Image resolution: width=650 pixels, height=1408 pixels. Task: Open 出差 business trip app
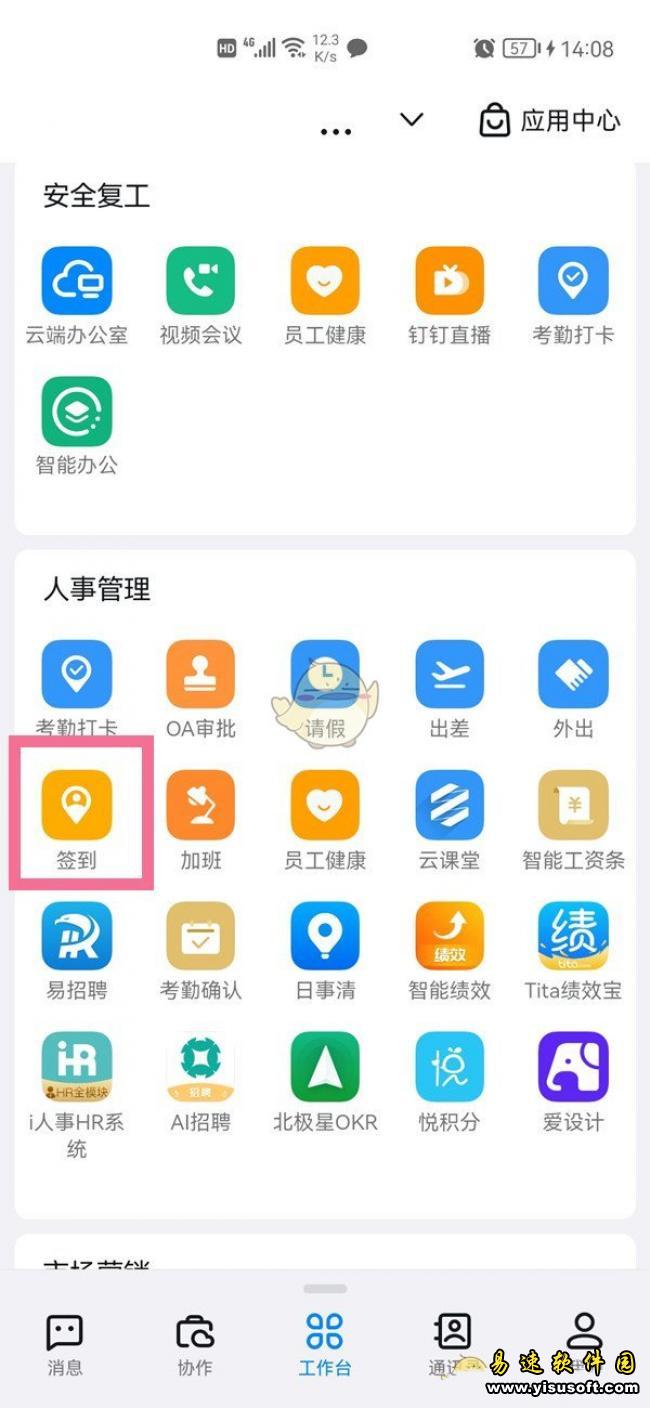449,674
